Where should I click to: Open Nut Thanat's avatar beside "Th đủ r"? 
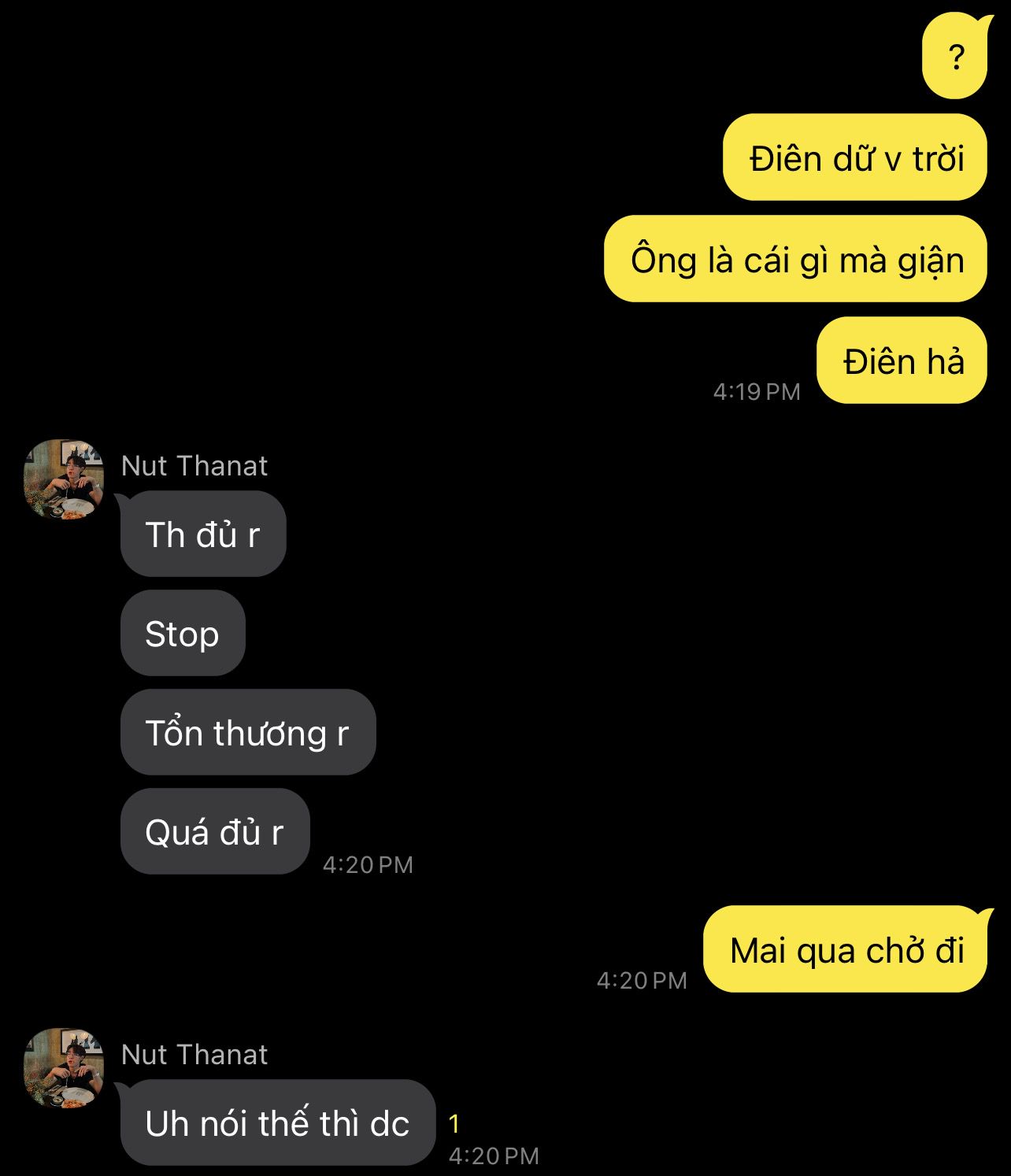pos(64,479)
